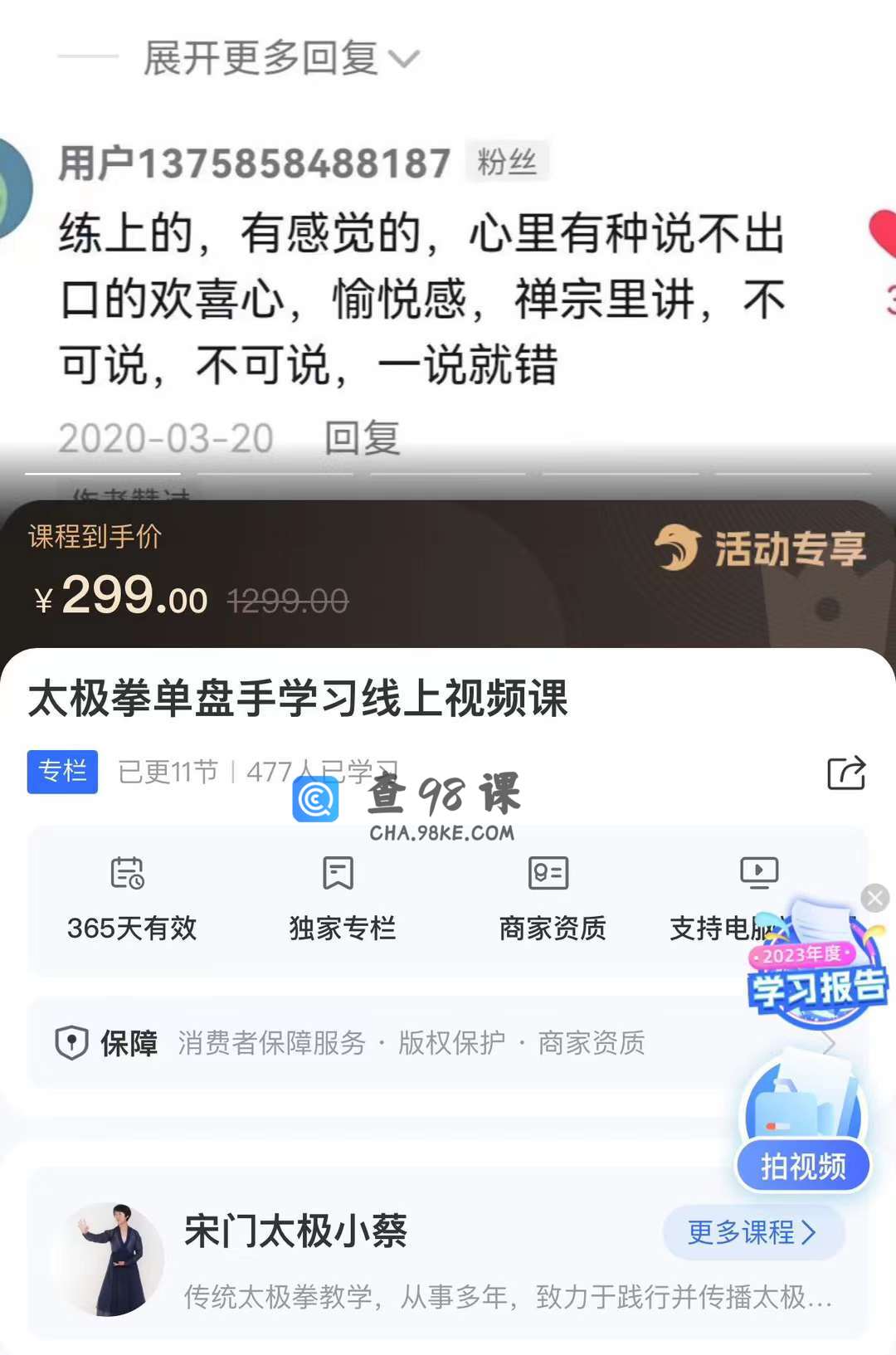Viewport: 896px width, 1355px height.
Task: Open the course cover image
Action: pos(448,249)
